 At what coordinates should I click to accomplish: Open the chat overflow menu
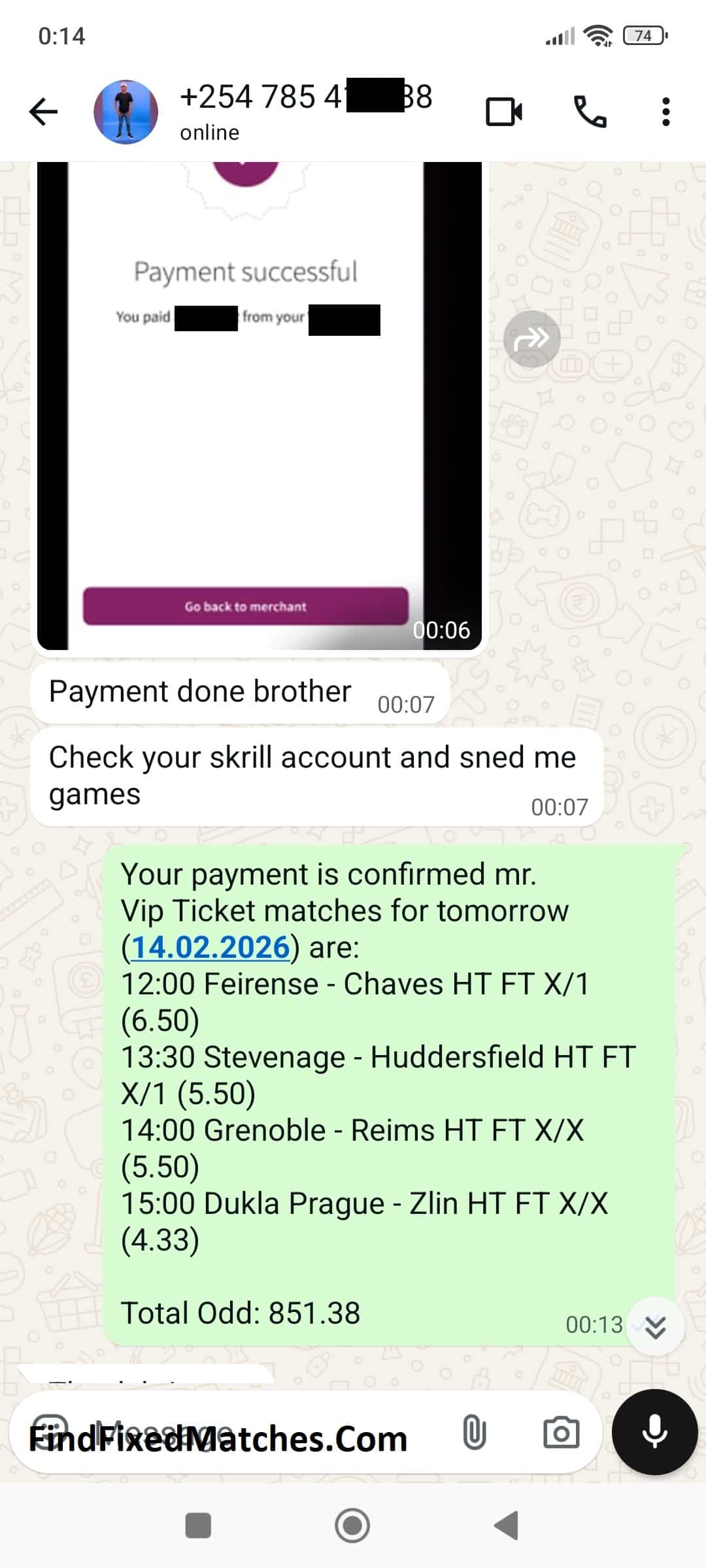click(665, 112)
